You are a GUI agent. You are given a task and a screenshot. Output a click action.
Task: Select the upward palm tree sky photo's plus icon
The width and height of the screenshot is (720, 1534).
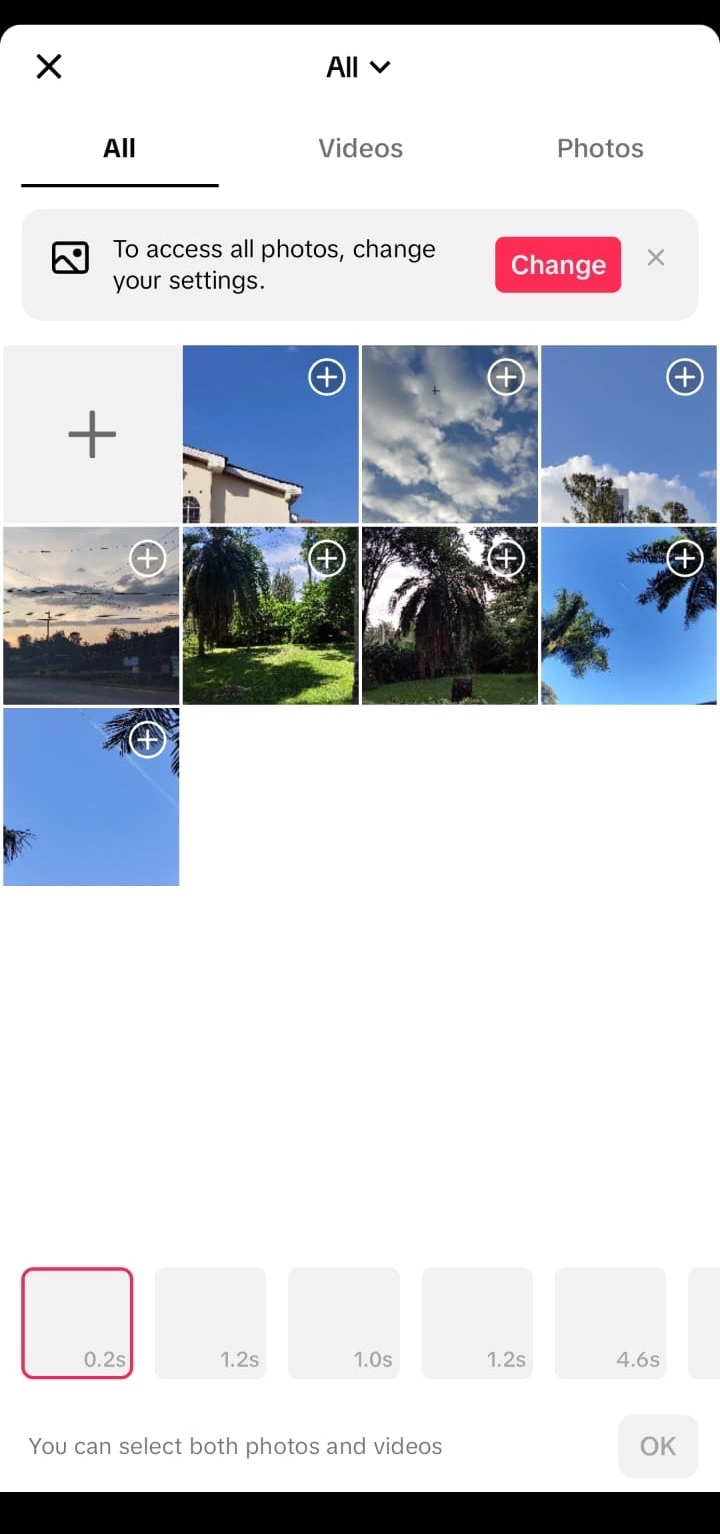coord(684,558)
